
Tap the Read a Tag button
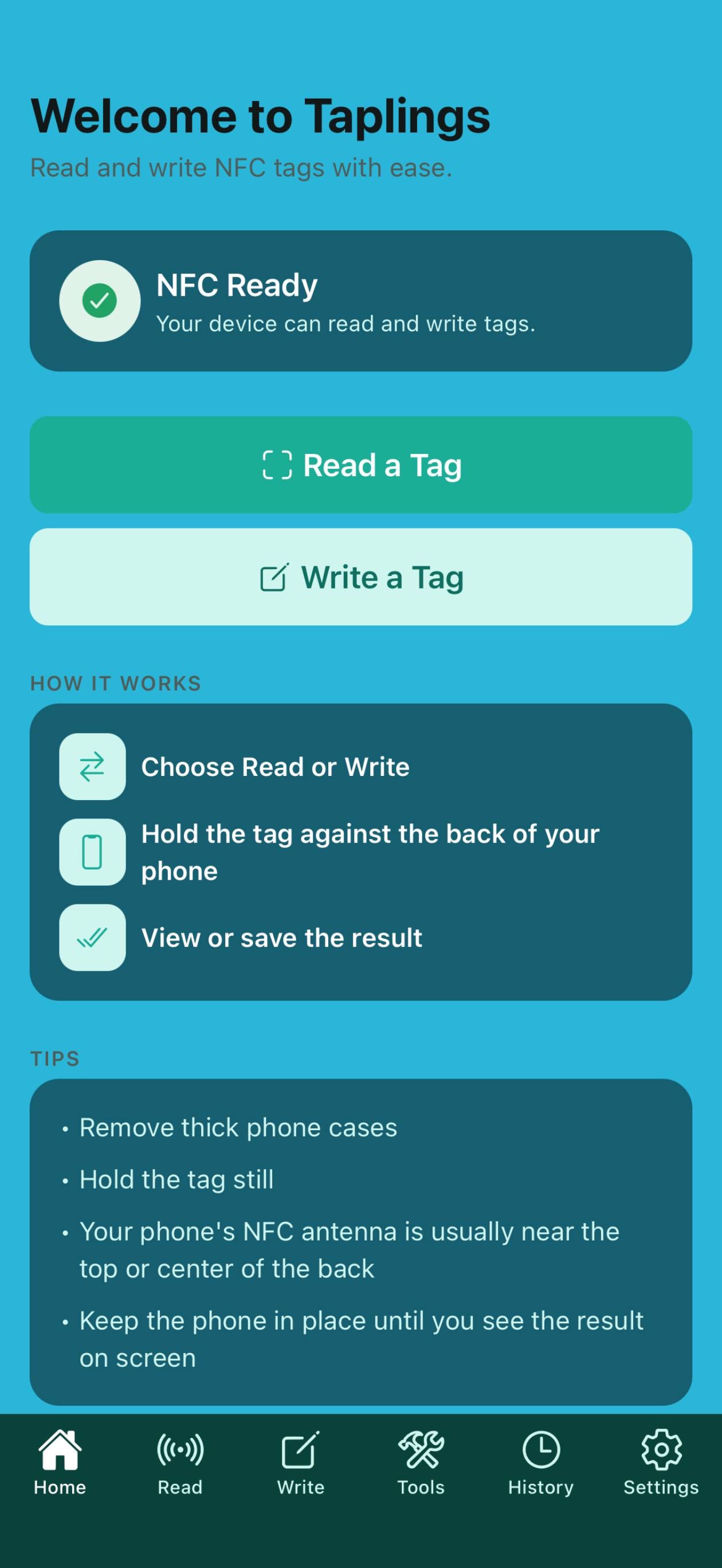(361, 464)
